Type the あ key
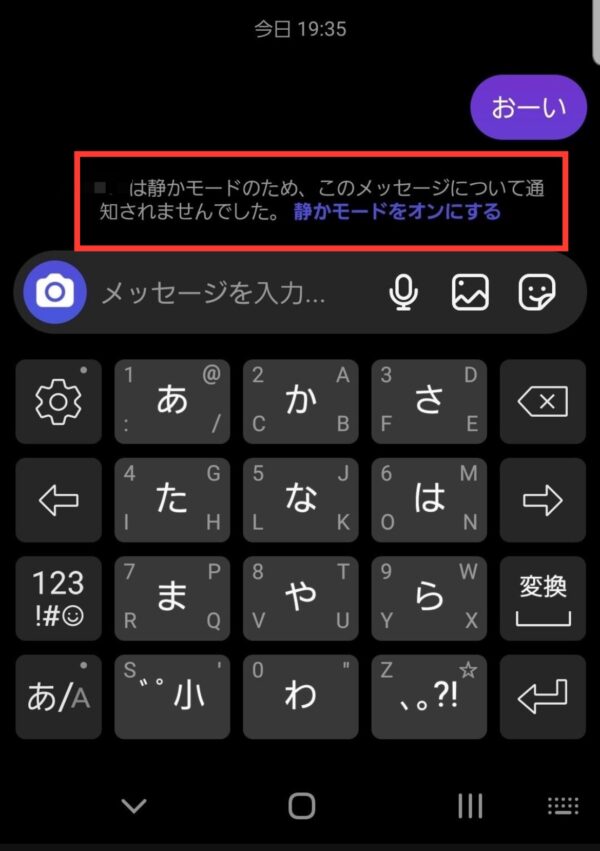This screenshot has width=600, height=851. click(173, 402)
